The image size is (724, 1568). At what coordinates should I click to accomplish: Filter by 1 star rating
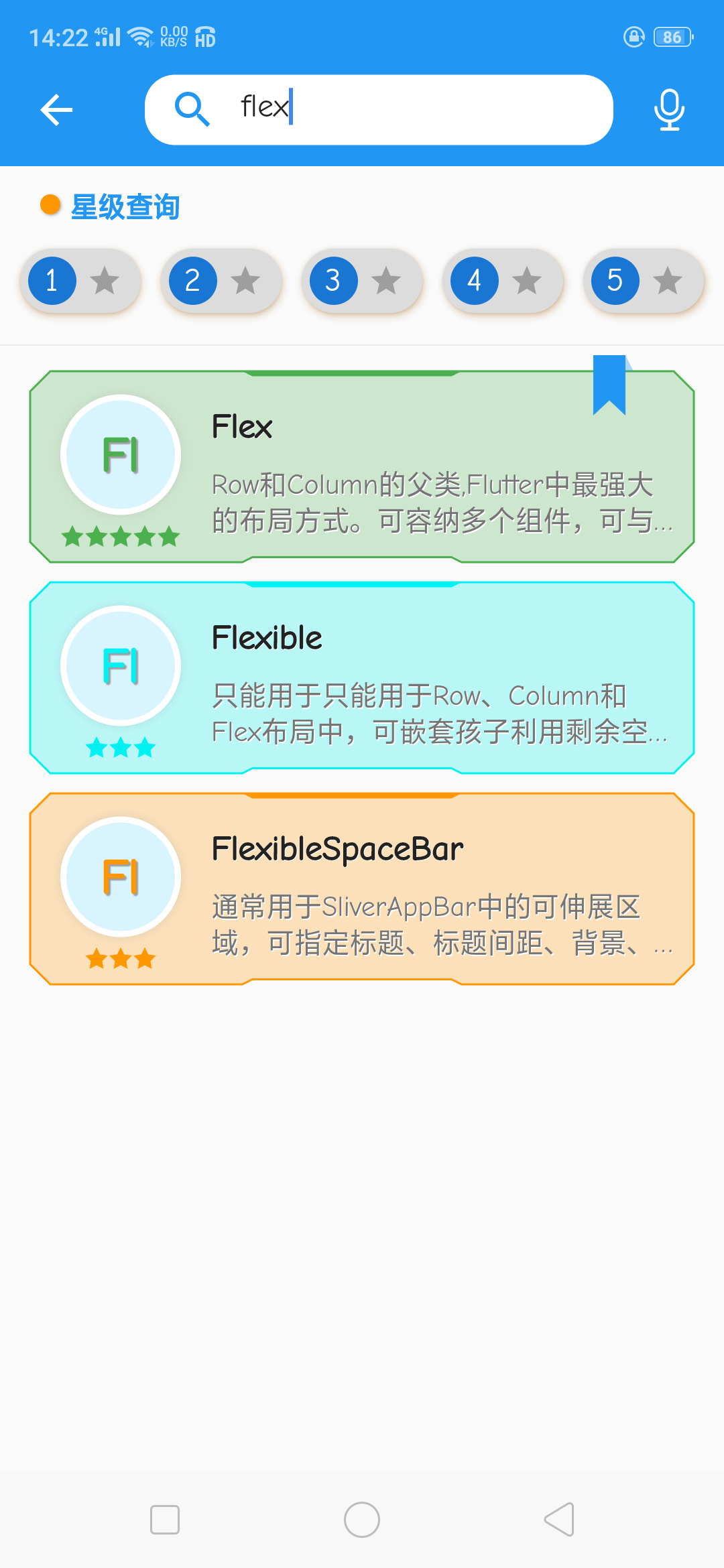pos(80,281)
